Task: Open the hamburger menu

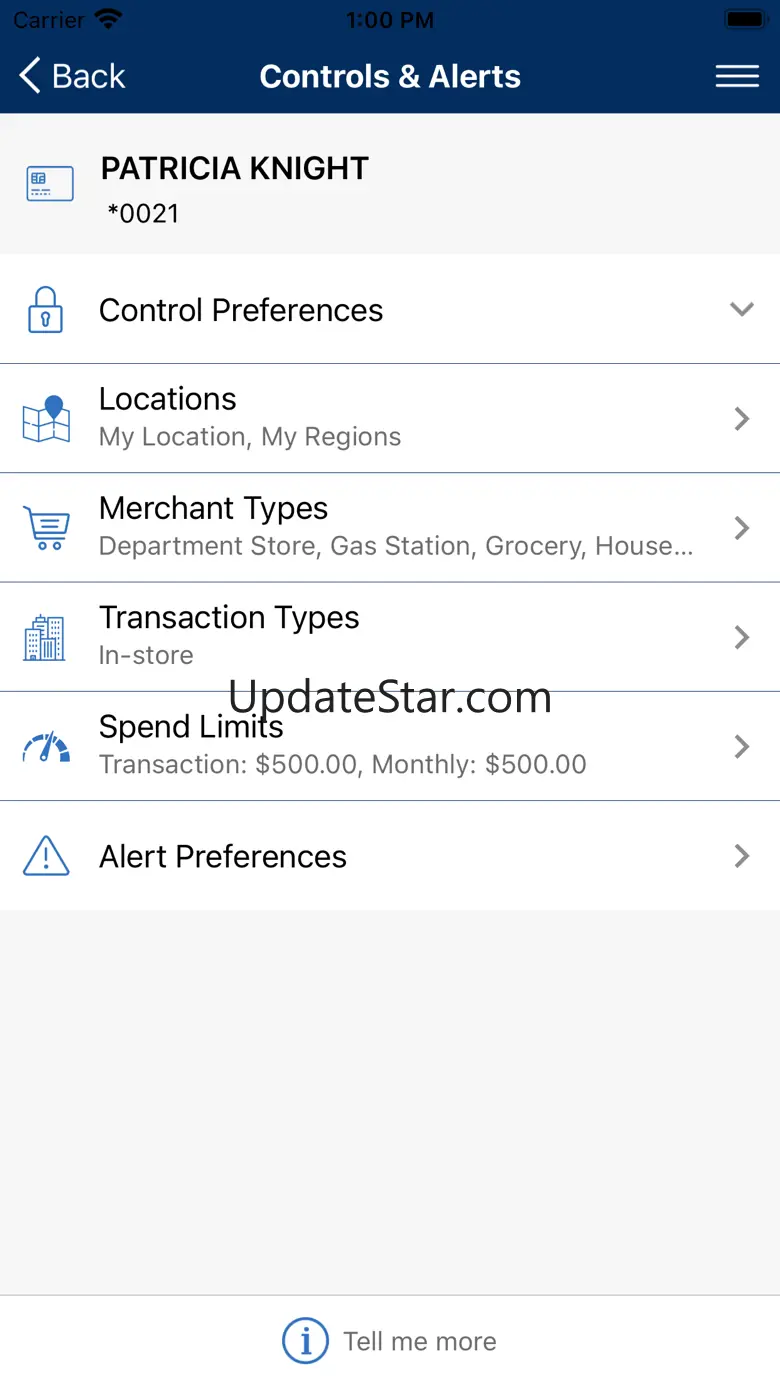Action: [x=737, y=76]
